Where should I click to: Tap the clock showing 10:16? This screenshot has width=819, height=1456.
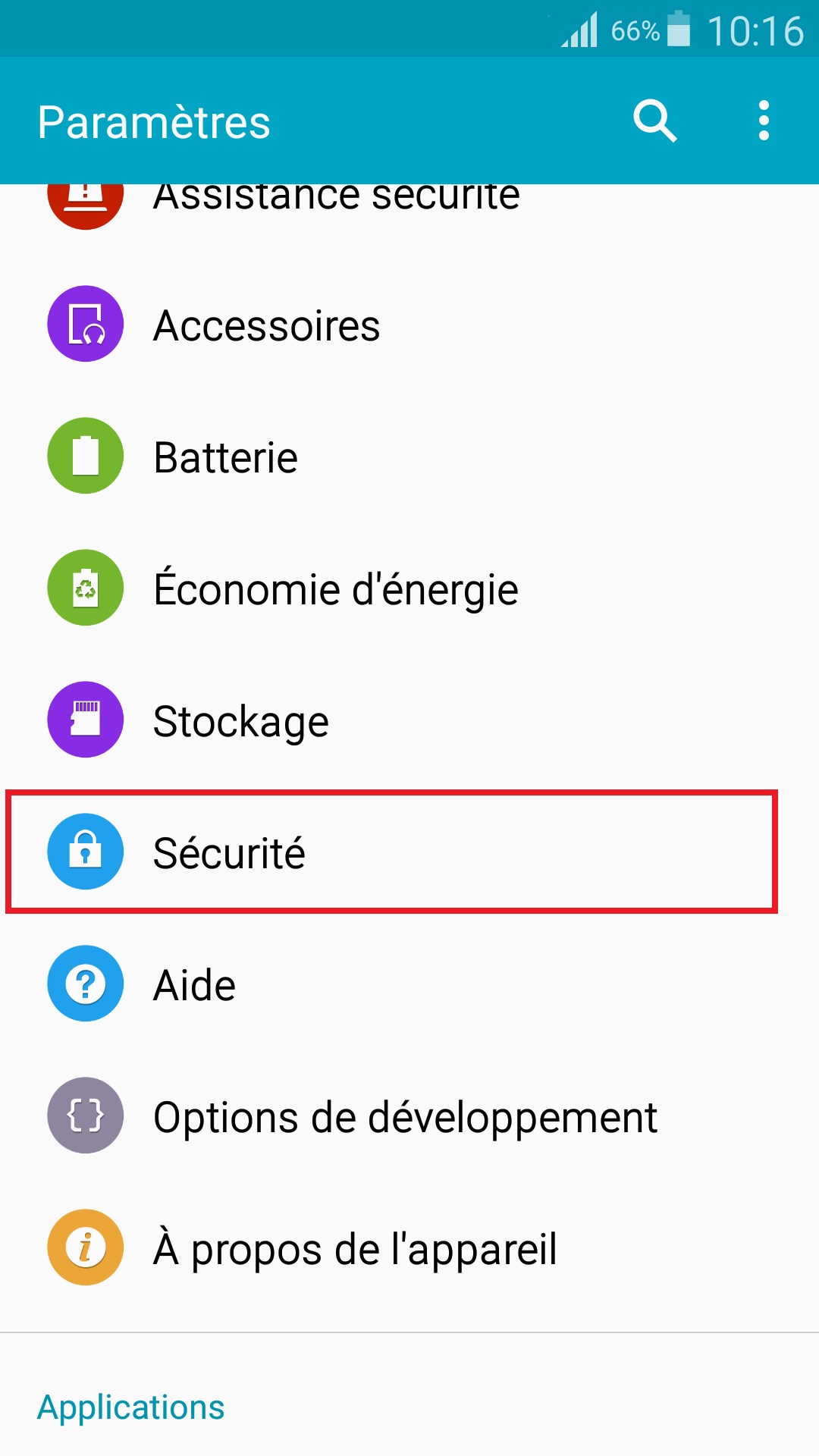click(x=756, y=30)
